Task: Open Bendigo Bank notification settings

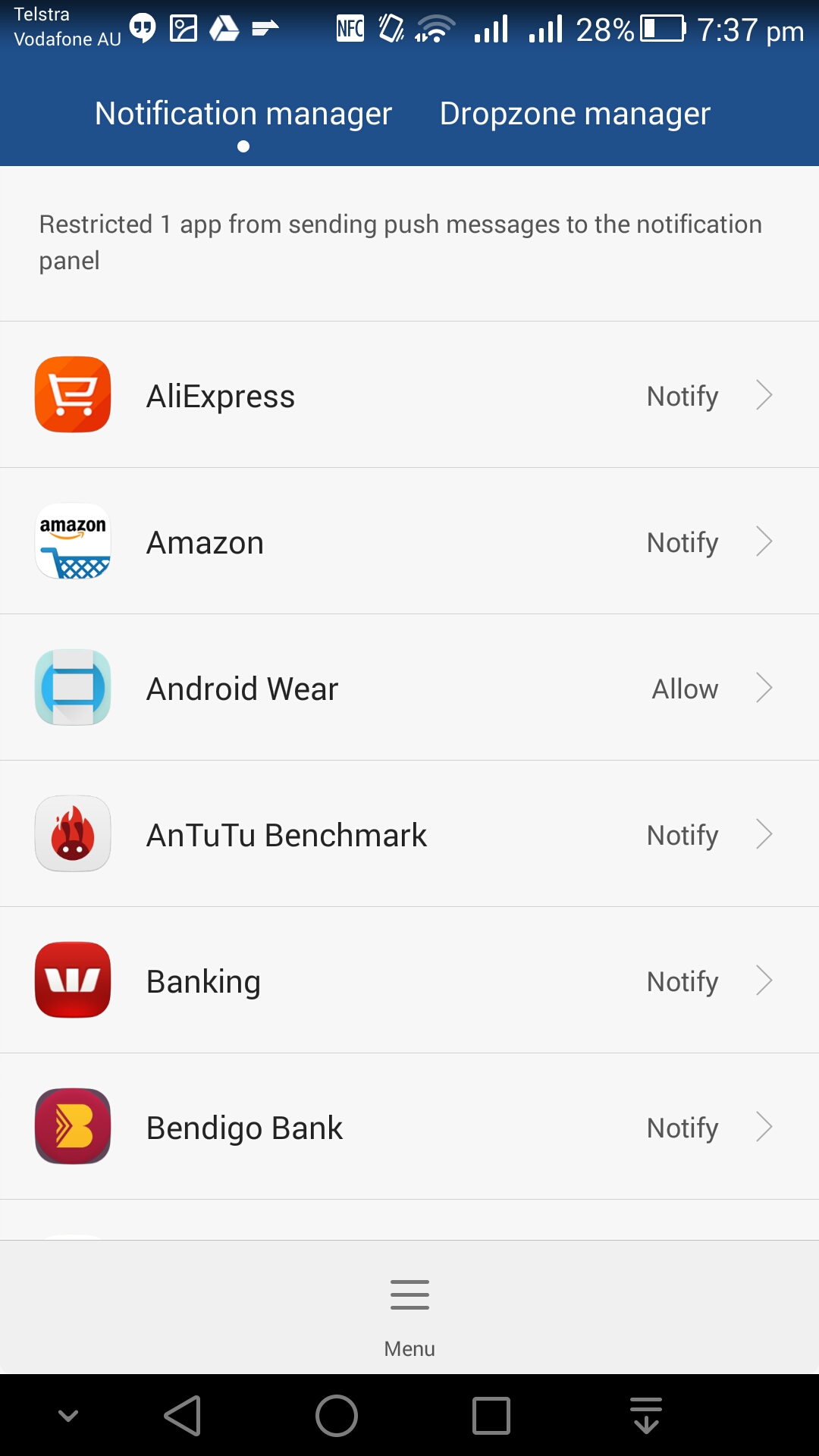Action: click(409, 1127)
